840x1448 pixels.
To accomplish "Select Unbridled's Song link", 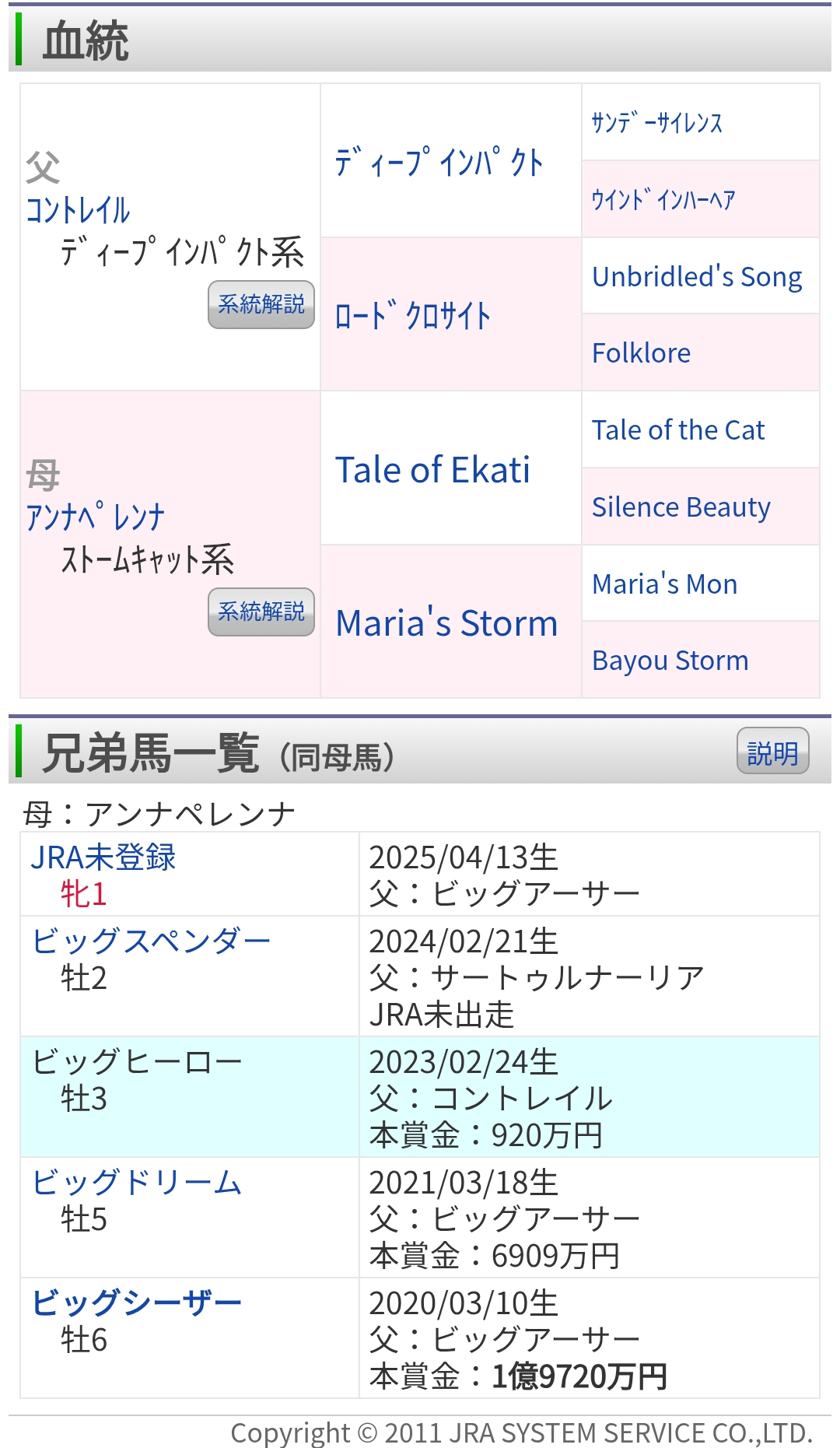I will point(697,276).
